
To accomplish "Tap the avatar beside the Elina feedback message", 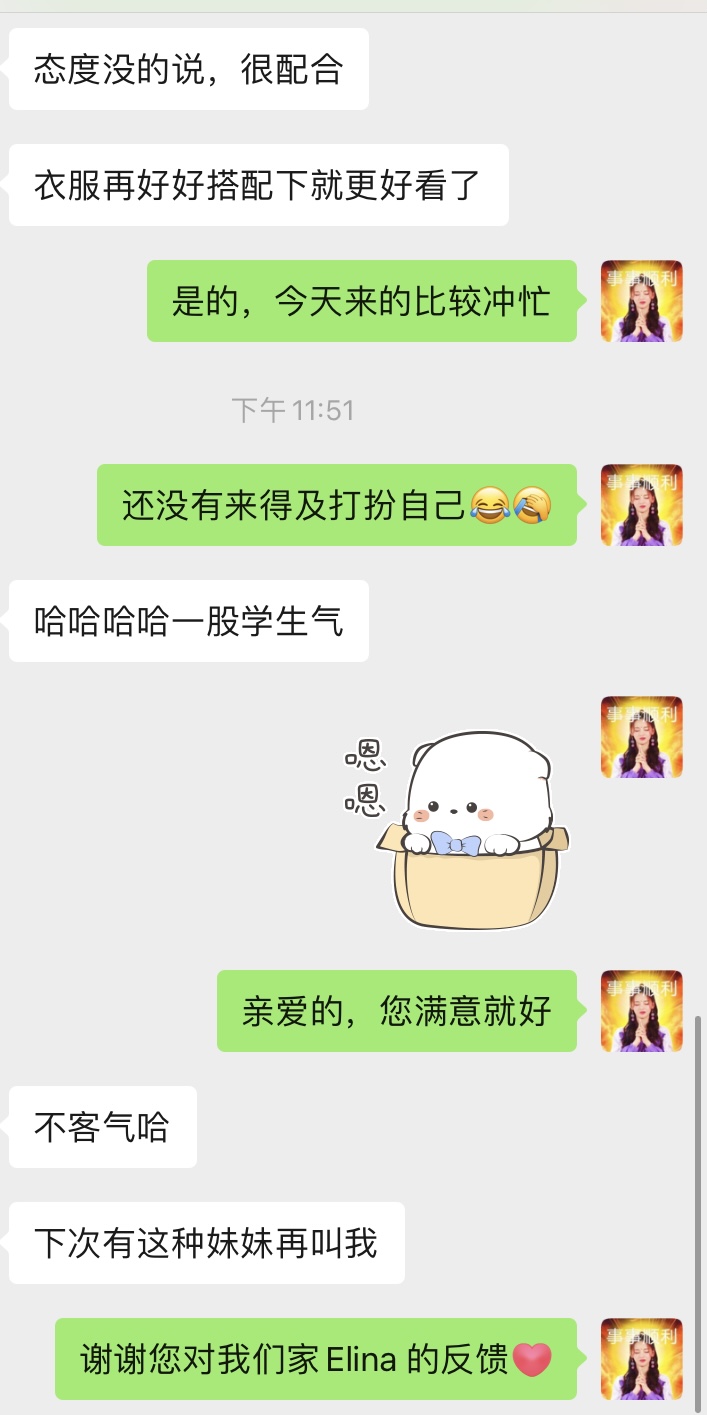I will tap(641, 1358).
